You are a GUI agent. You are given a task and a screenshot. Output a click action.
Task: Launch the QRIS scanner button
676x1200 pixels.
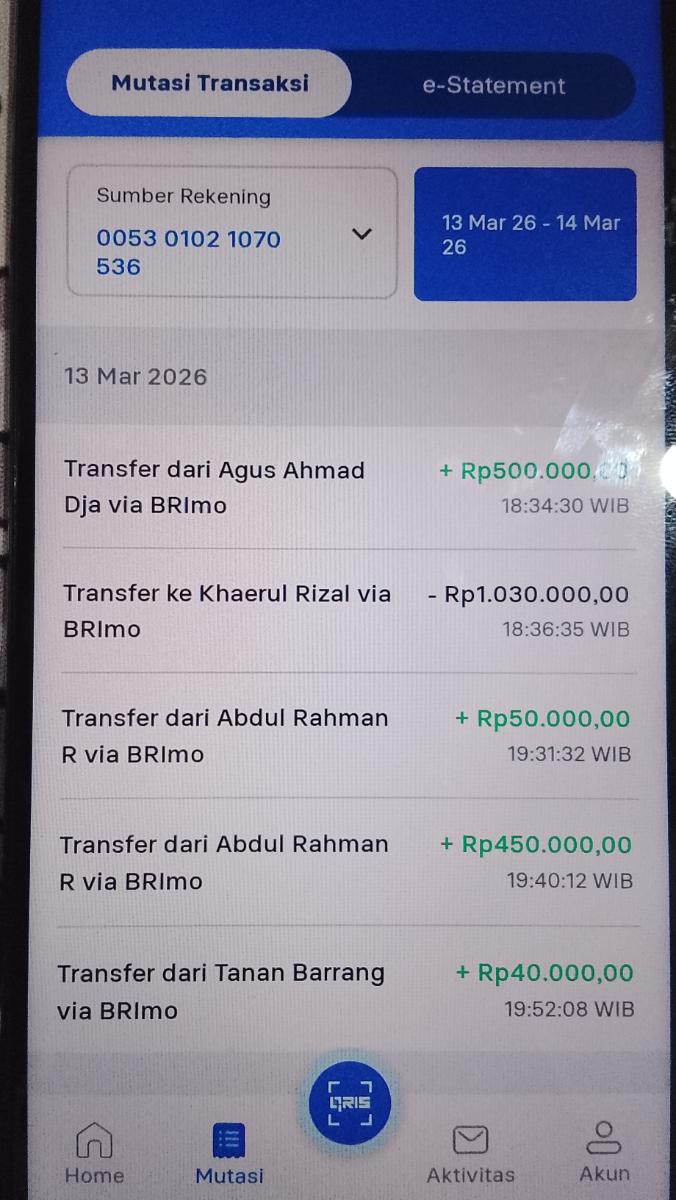[x=350, y=1103]
